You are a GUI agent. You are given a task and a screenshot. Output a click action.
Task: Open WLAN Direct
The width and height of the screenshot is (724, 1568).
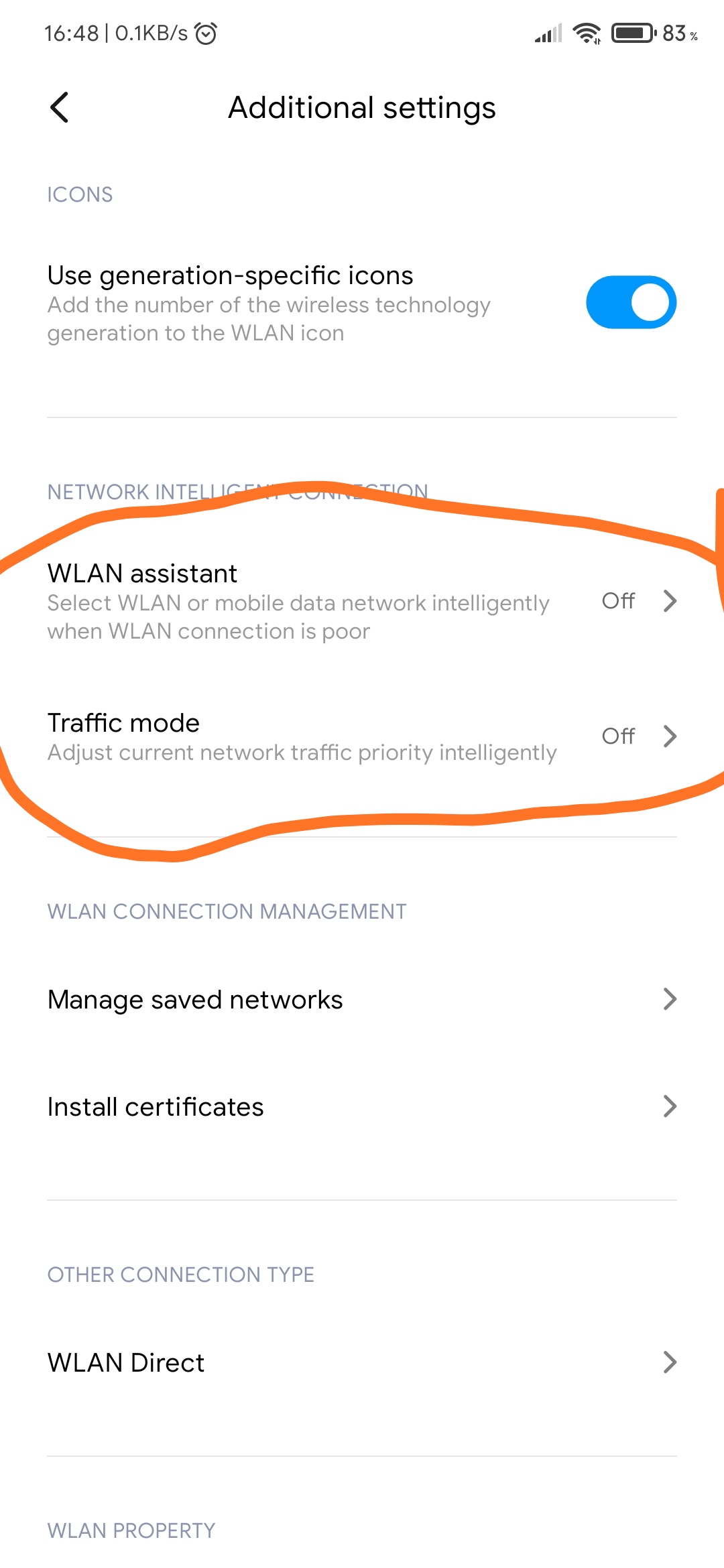[362, 1362]
